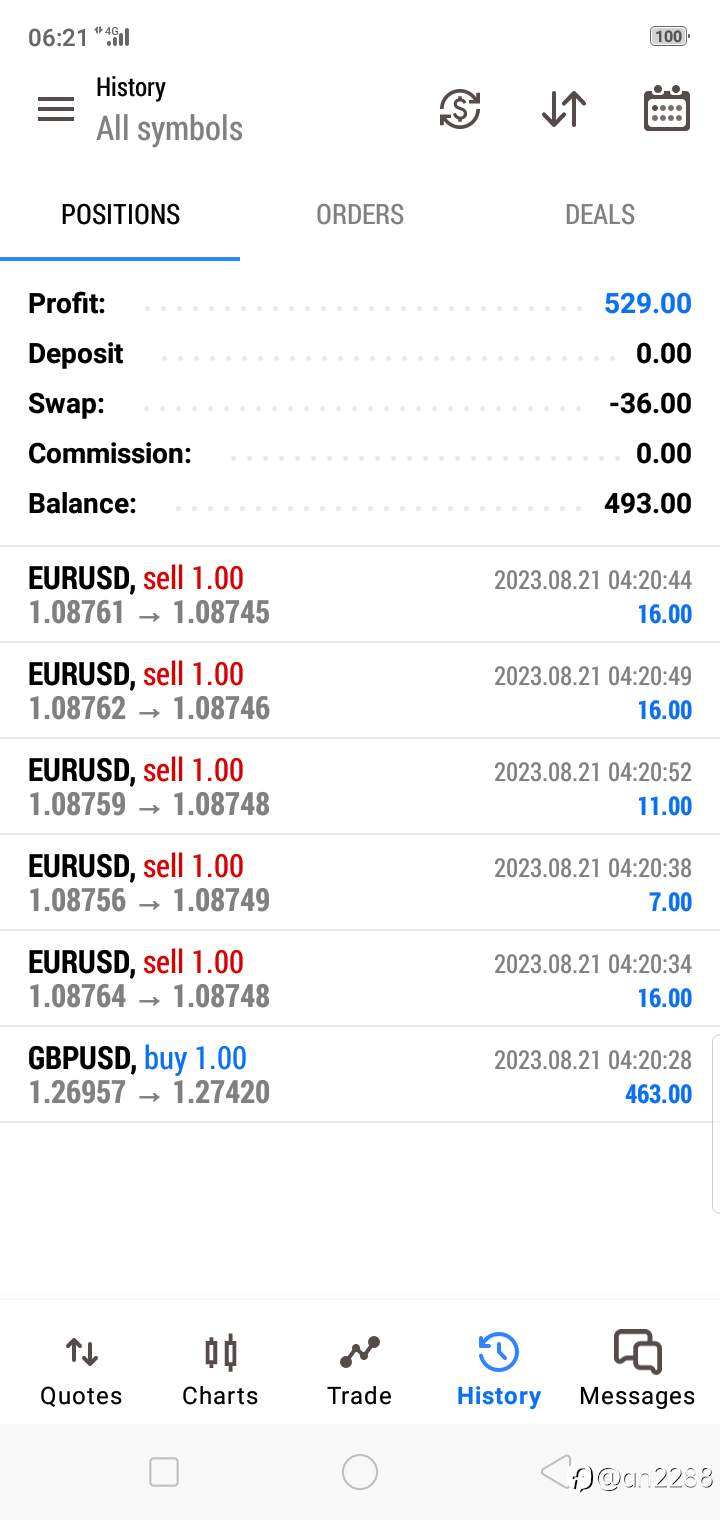
Task: Tap the dollar symbol filter icon
Action: (460, 108)
